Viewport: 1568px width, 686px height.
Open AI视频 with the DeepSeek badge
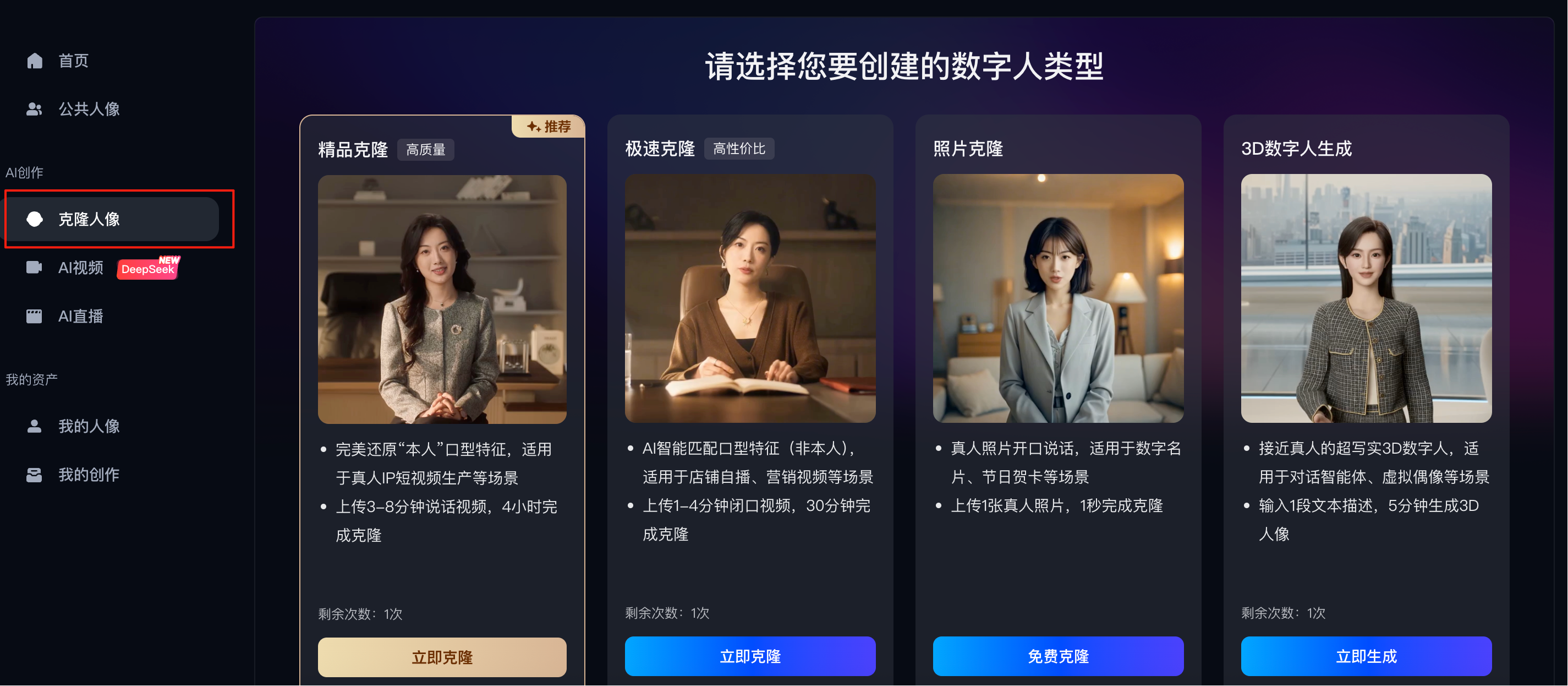[80, 268]
